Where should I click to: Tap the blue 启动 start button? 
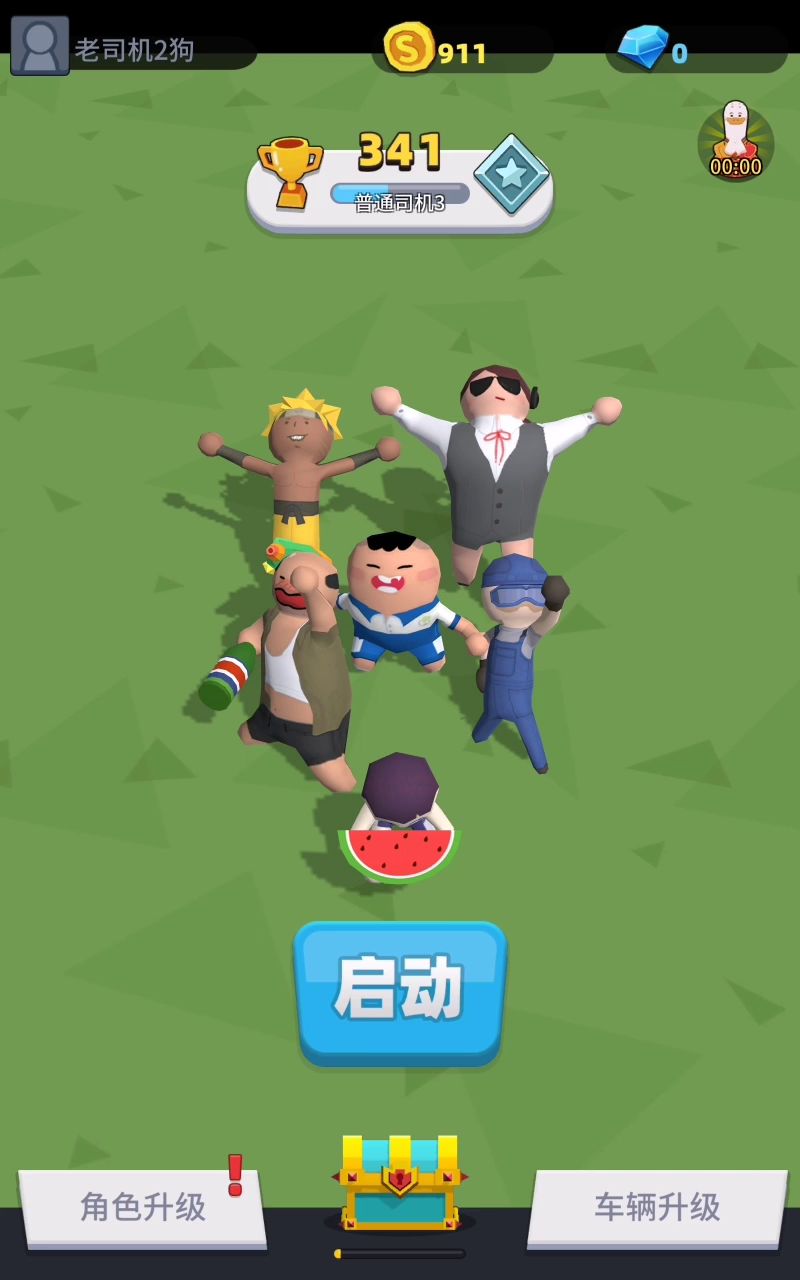click(x=400, y=990)
